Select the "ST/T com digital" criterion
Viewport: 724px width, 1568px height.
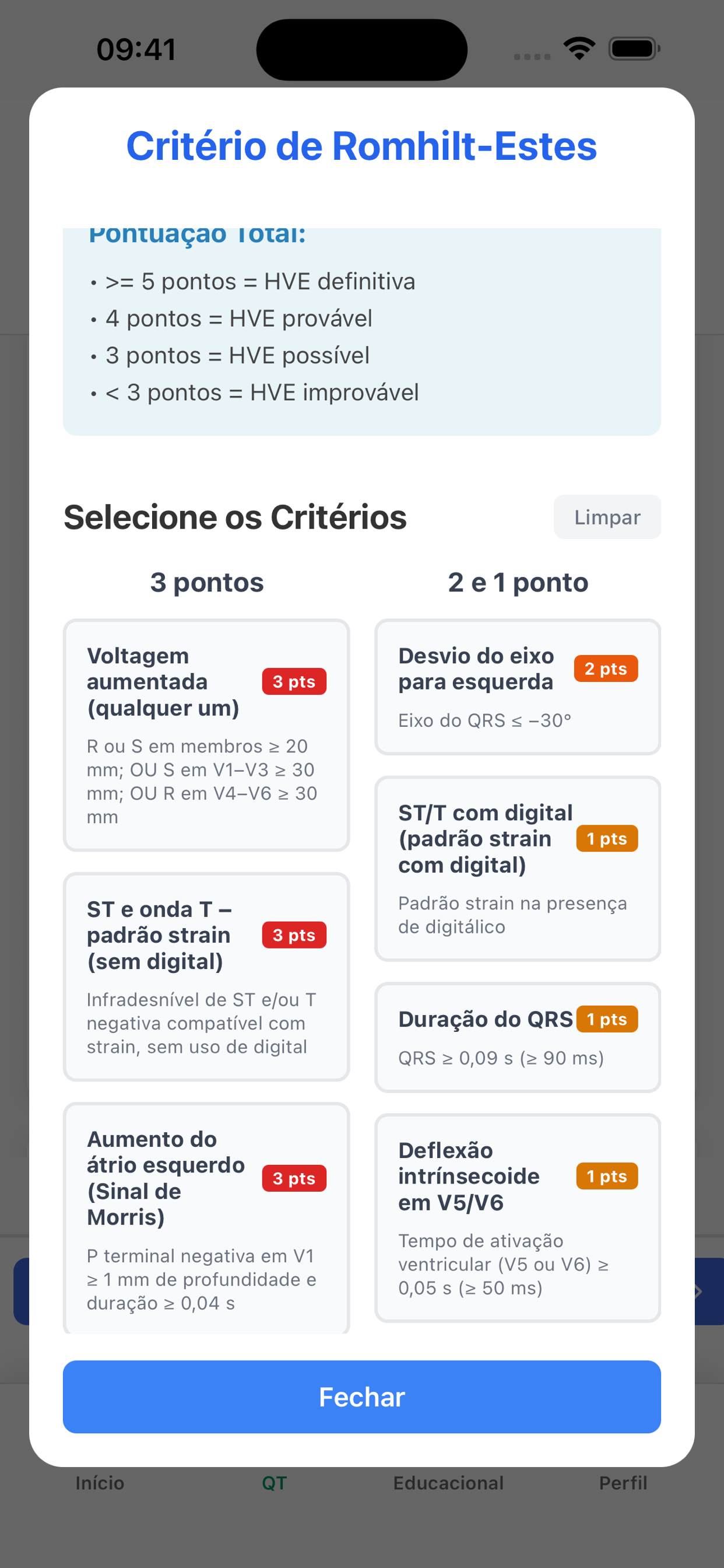coord(518,870)
